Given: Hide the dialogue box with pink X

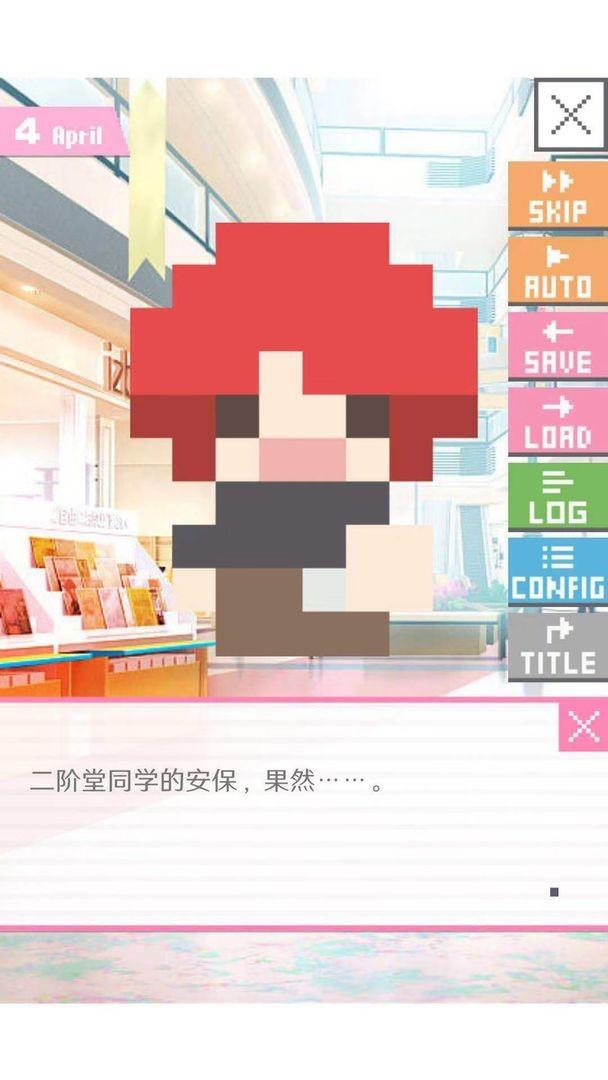Looking at the screenshot, I should tap(582, 726).
